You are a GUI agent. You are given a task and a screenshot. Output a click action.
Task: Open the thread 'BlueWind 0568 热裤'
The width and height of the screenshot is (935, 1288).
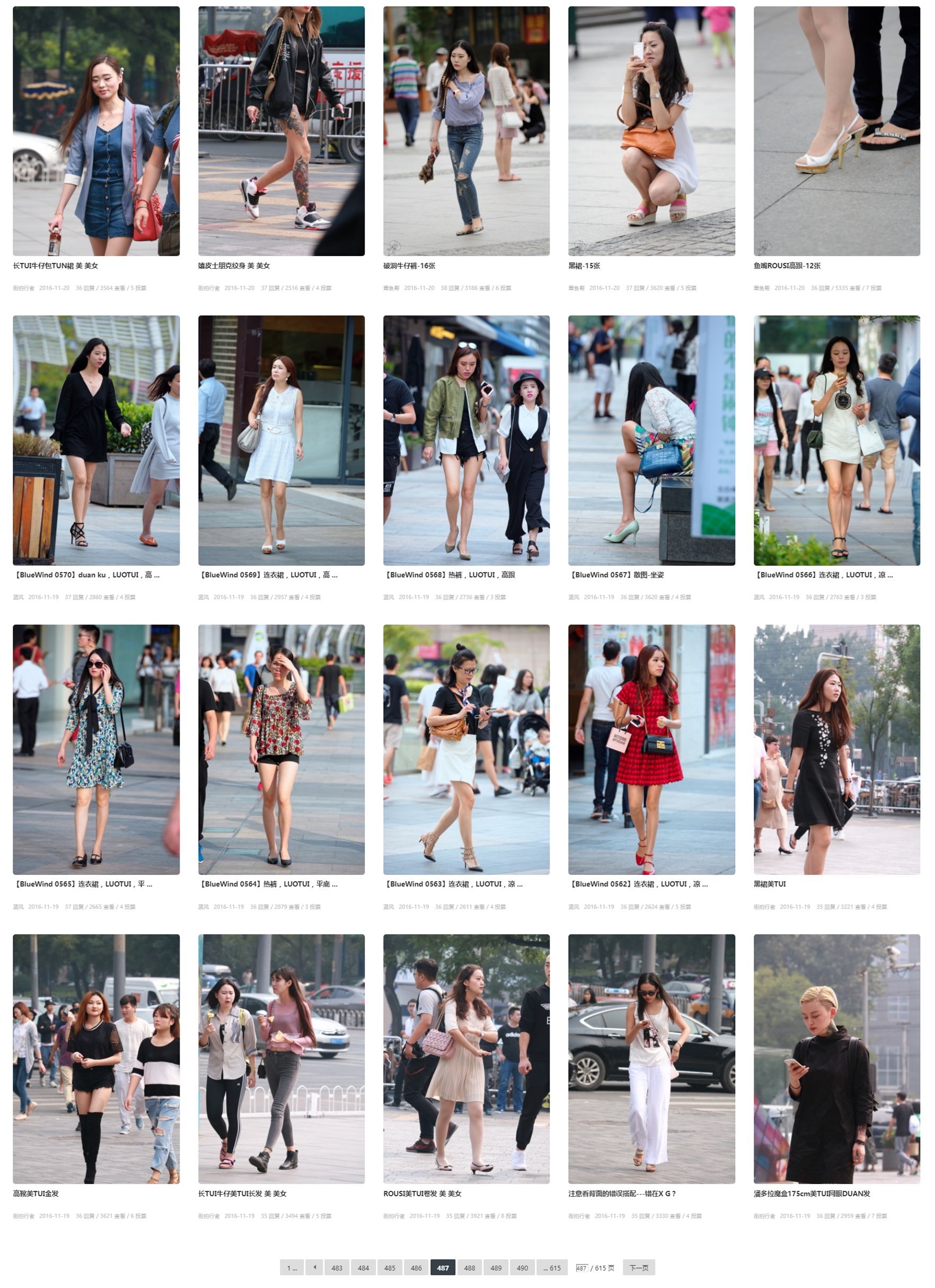click(x=449, y=575)
